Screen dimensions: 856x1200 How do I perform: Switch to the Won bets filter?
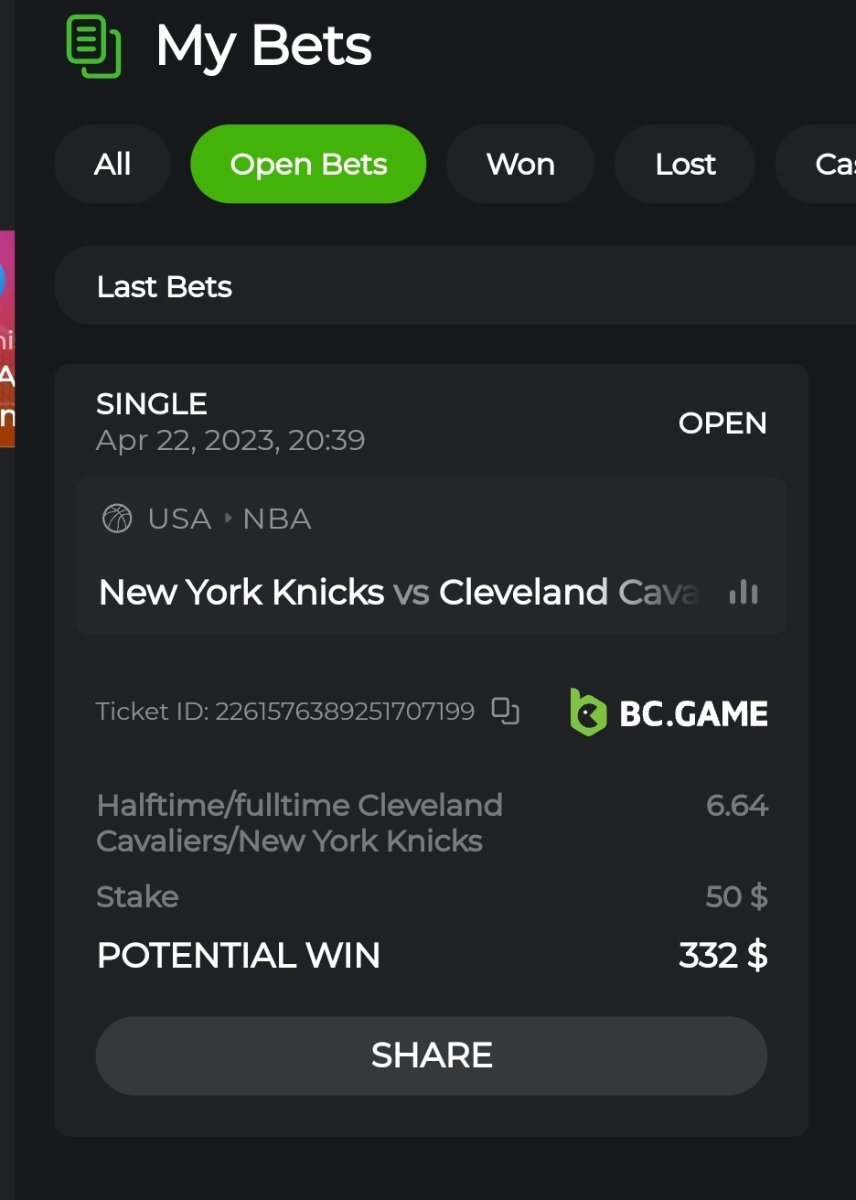[520, 164]
